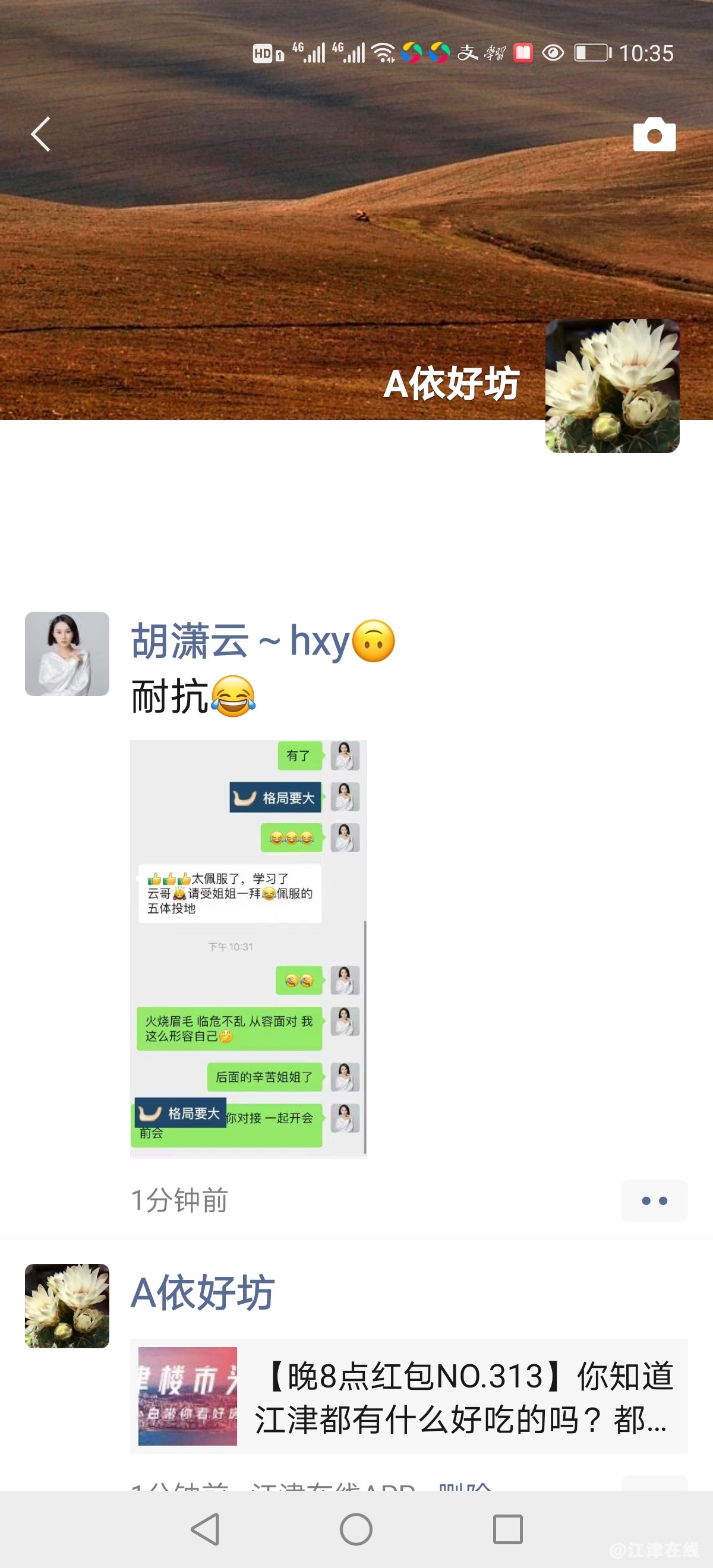Open the A依好坊 avatar beside the shared article
Viewport: 713px width, 1568px height.
click(67, 1305)
